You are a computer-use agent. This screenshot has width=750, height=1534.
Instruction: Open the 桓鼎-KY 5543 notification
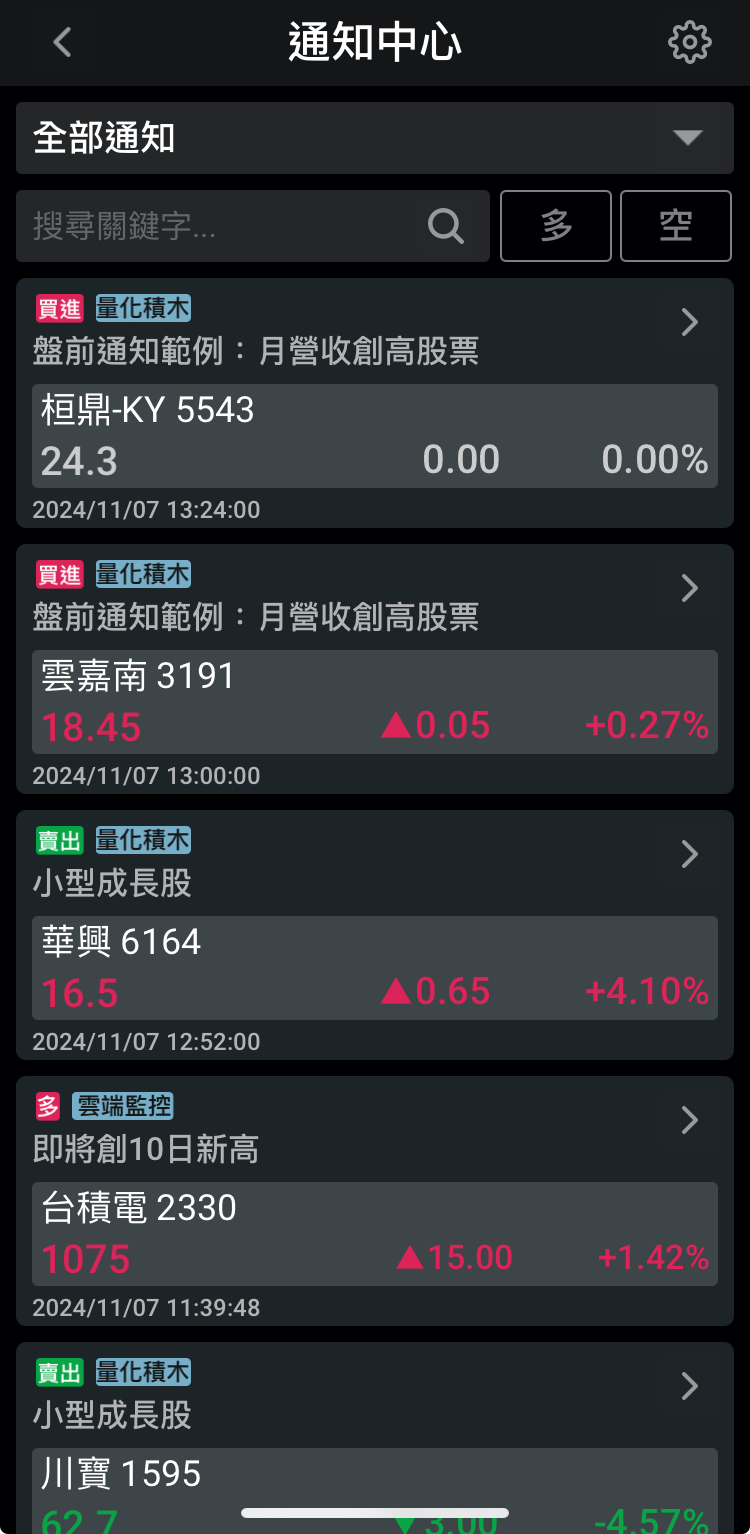point(375,403)
